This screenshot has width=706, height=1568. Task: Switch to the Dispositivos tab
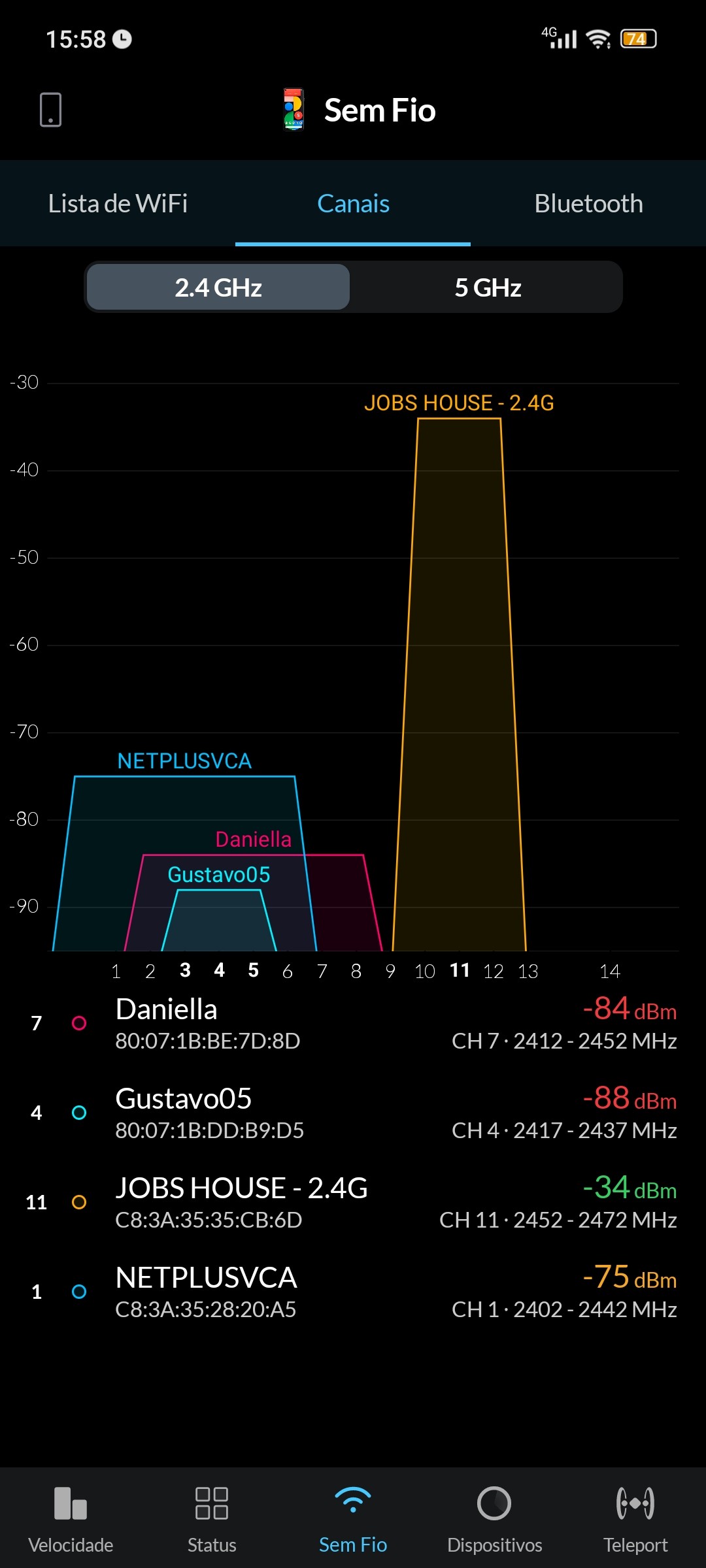[494, 1517]
